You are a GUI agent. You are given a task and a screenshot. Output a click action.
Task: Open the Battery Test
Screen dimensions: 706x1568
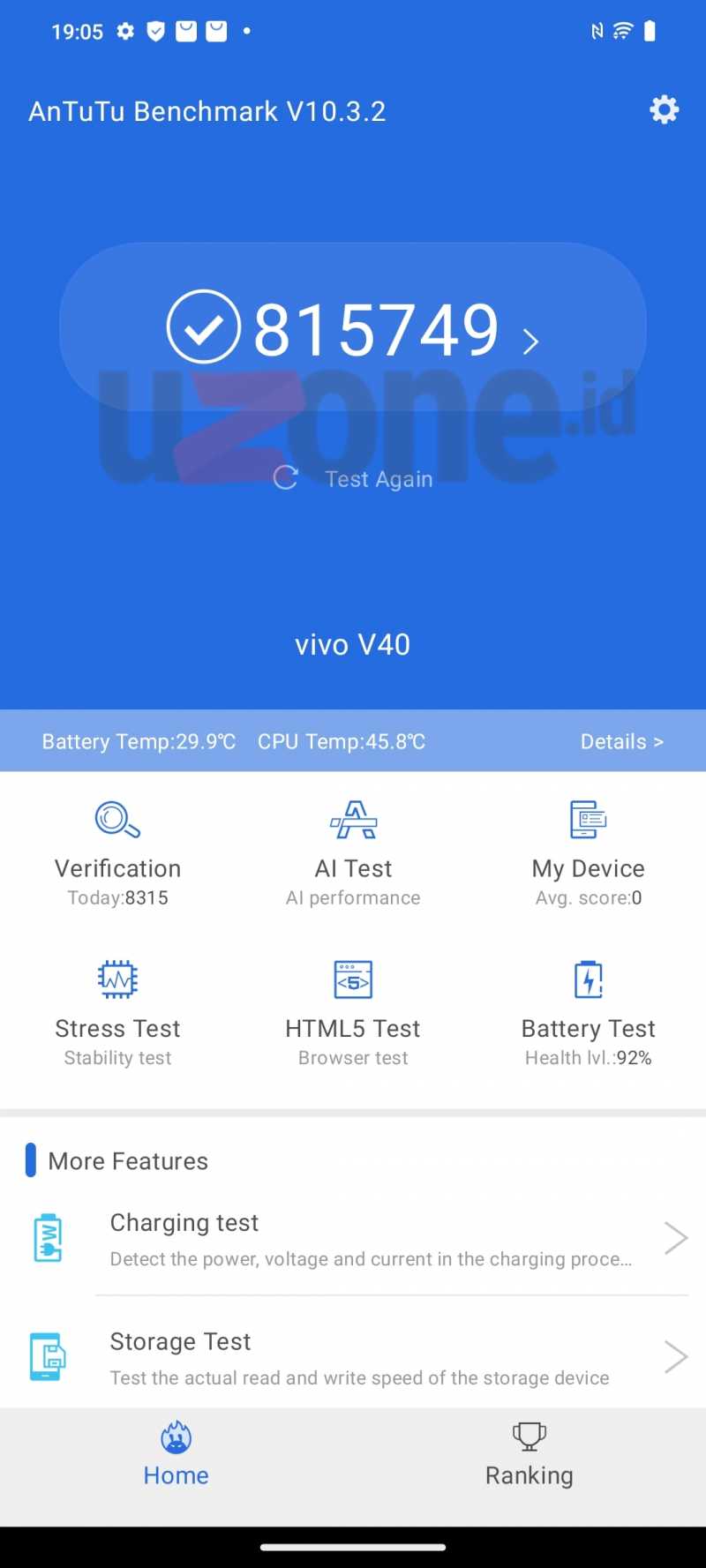point(588,1012)
